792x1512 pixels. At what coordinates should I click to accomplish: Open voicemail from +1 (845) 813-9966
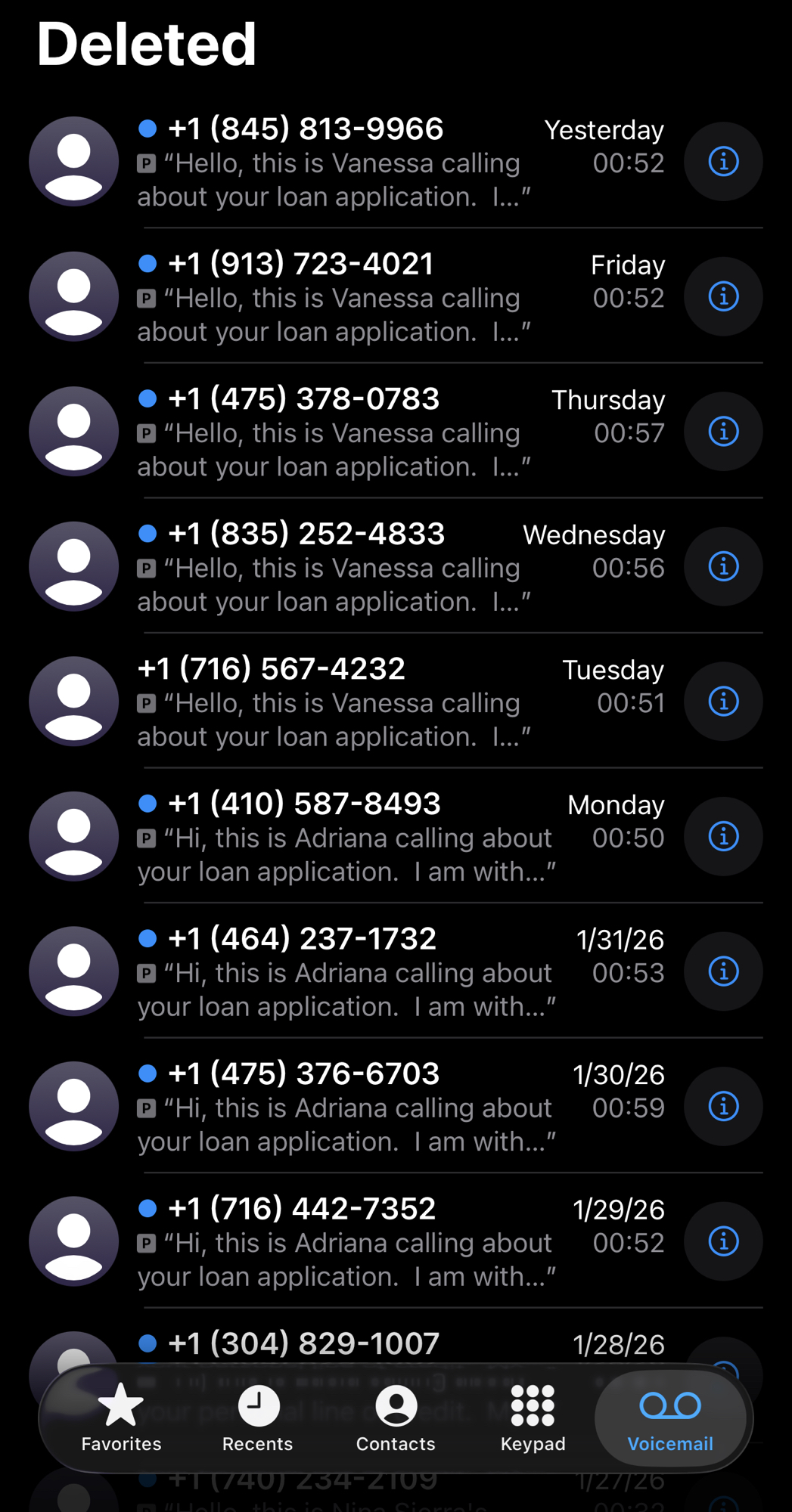[x=340, y=162]
